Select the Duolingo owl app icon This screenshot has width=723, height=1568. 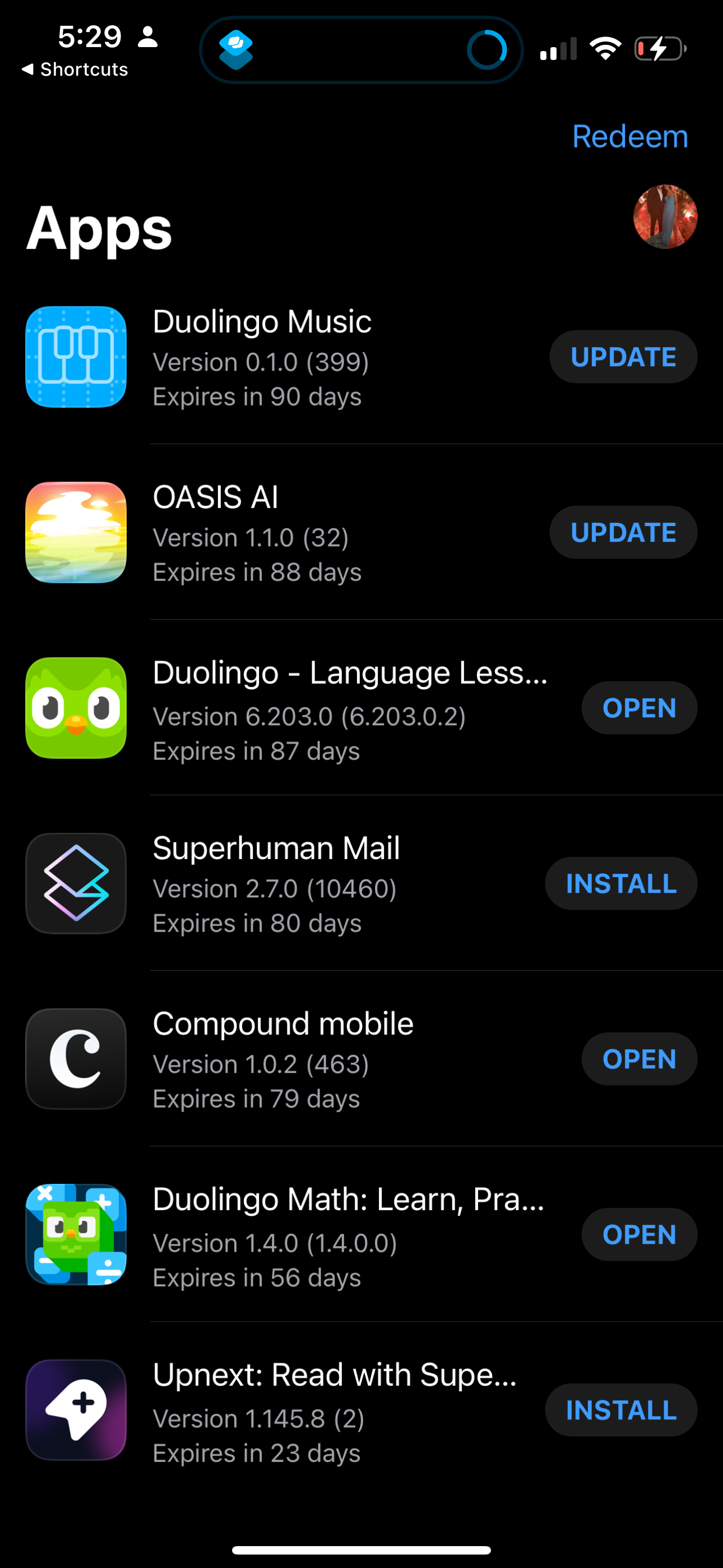(76, 708)
